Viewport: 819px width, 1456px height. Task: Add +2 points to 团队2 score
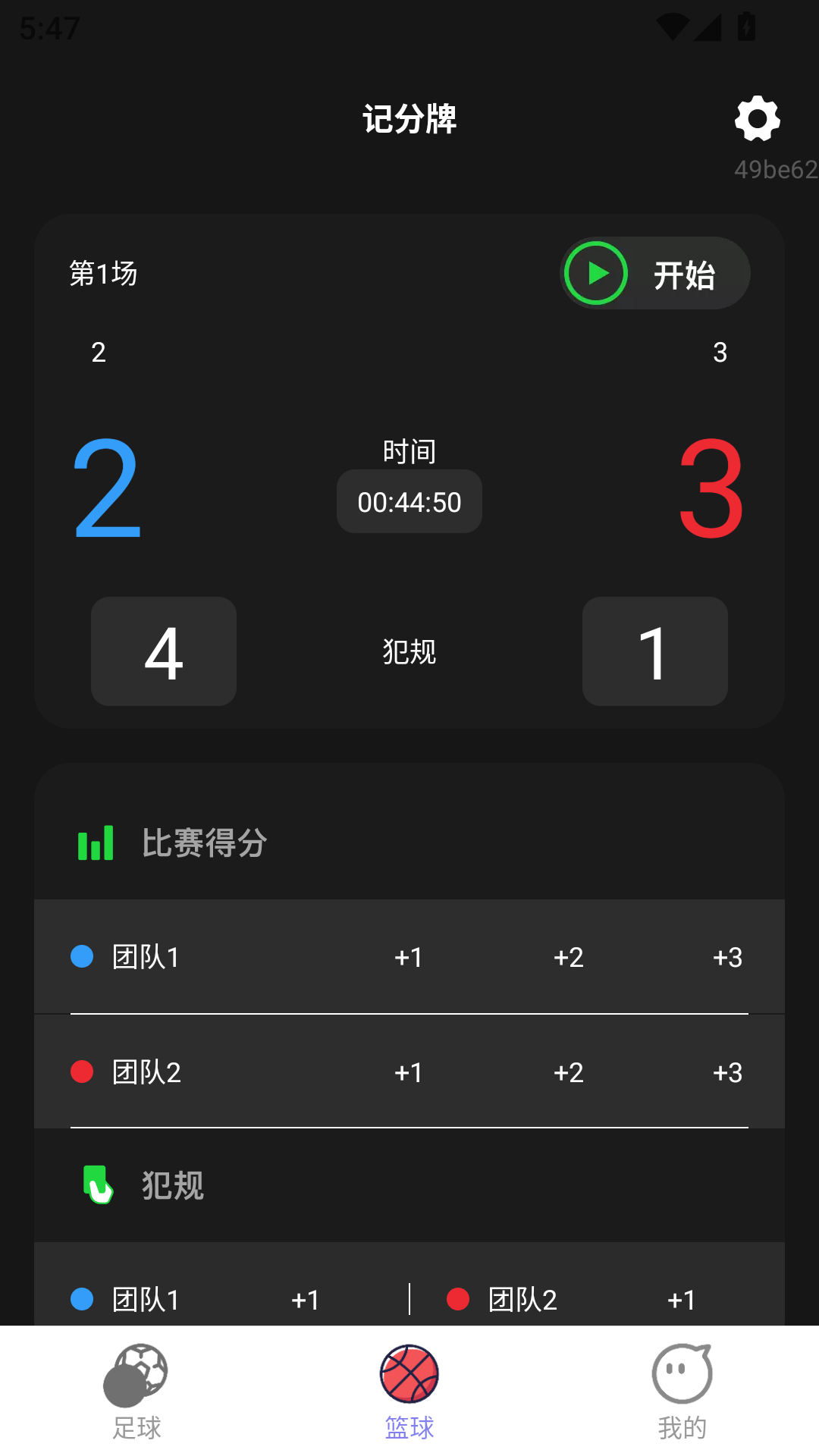click(x=568, y=1072)
